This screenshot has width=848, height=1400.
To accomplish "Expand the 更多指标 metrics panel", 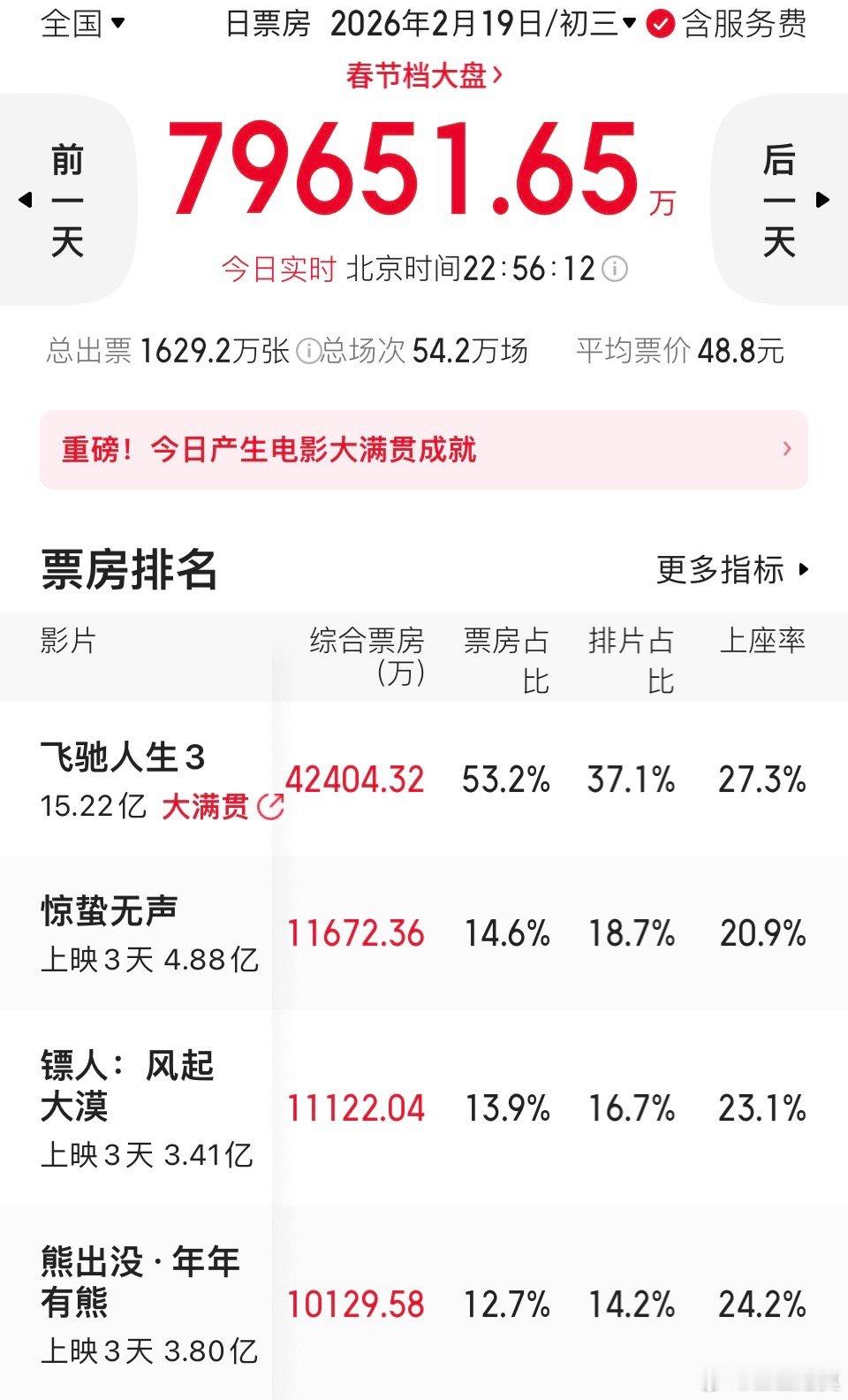I will [x=727, y=571].
